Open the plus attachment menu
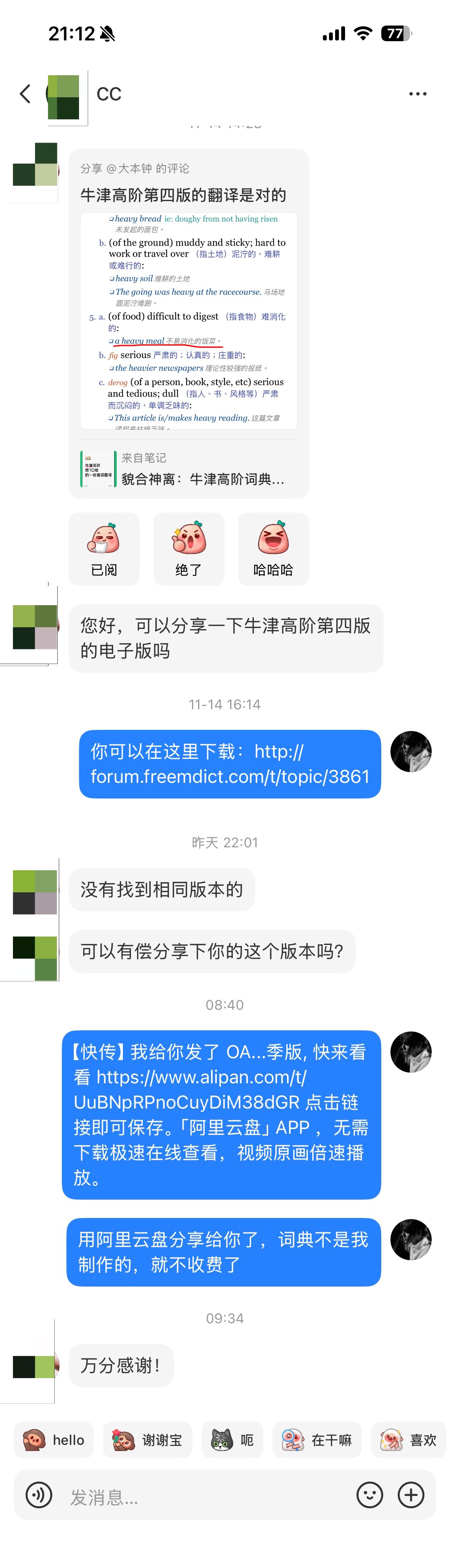This screenshot has width=450, height=1568. tap(411, 1495)
